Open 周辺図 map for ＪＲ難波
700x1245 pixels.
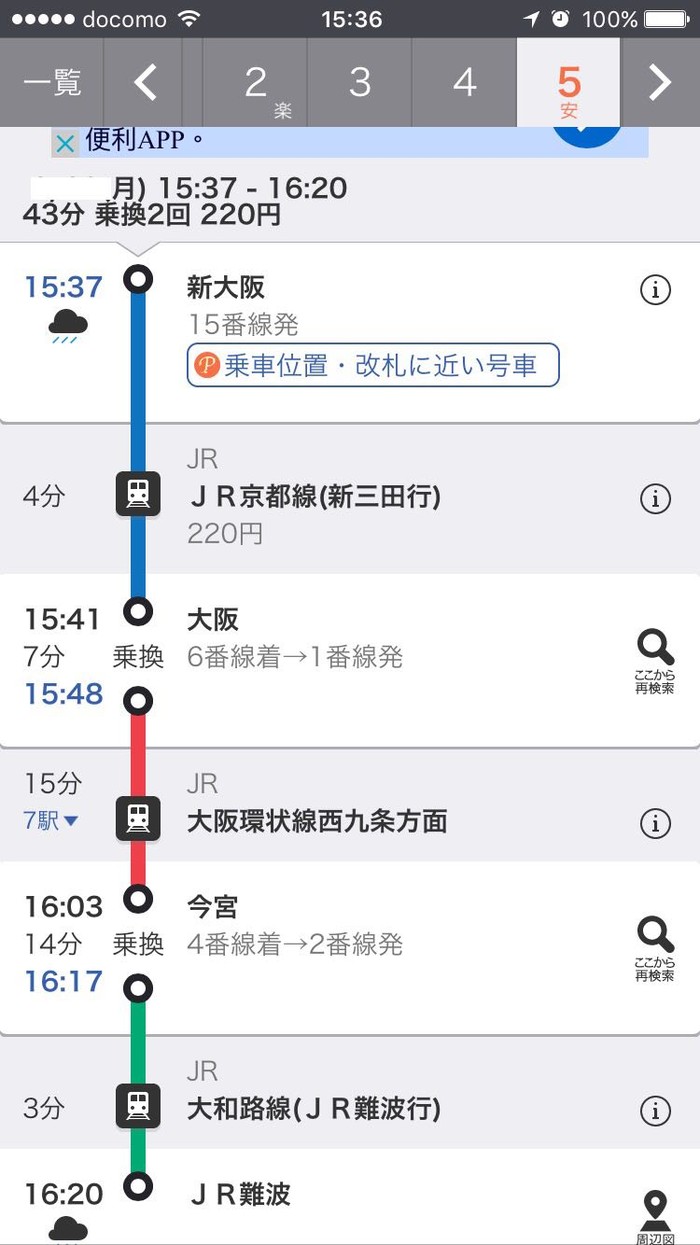(655, 1213)
